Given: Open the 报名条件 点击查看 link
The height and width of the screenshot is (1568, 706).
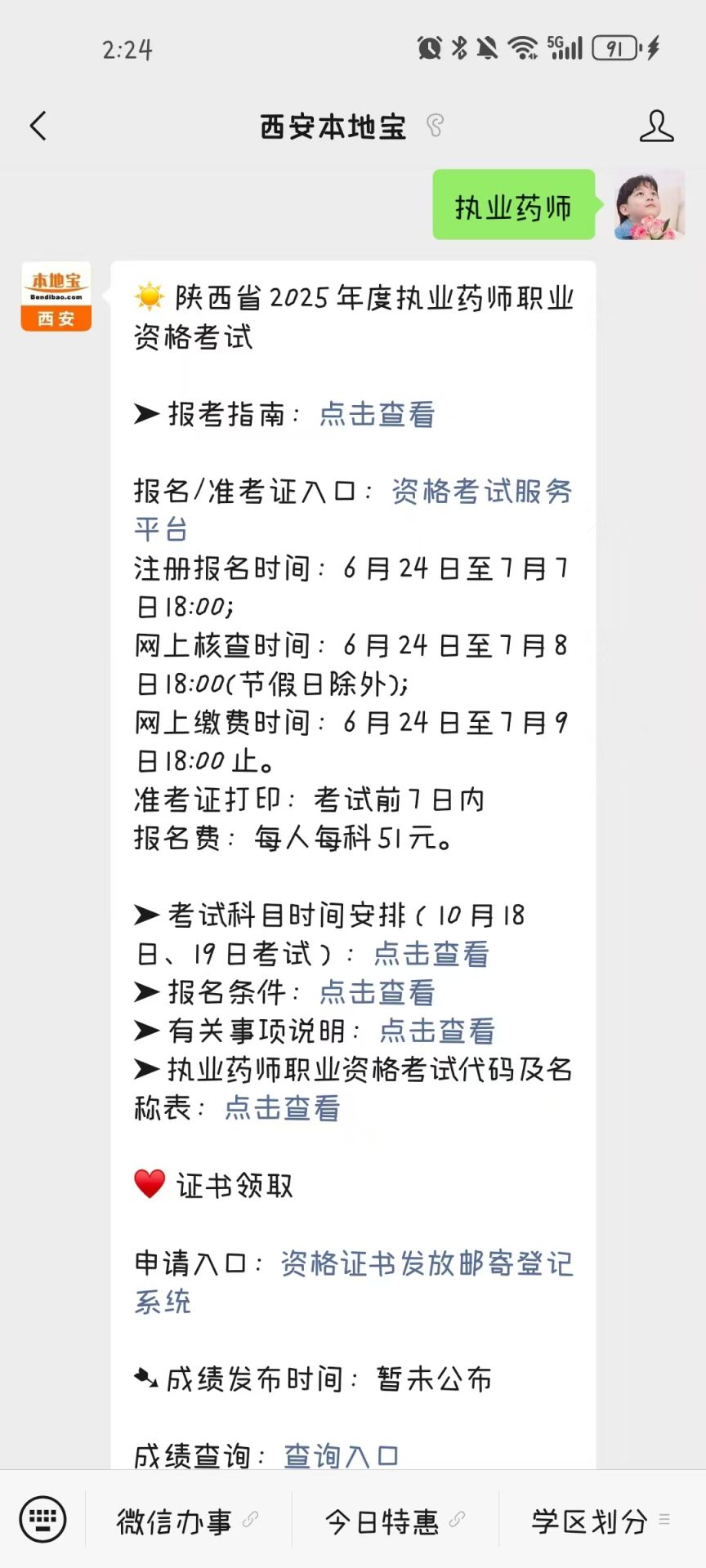Looking at the screenshot, I should [x=377, y=992].
